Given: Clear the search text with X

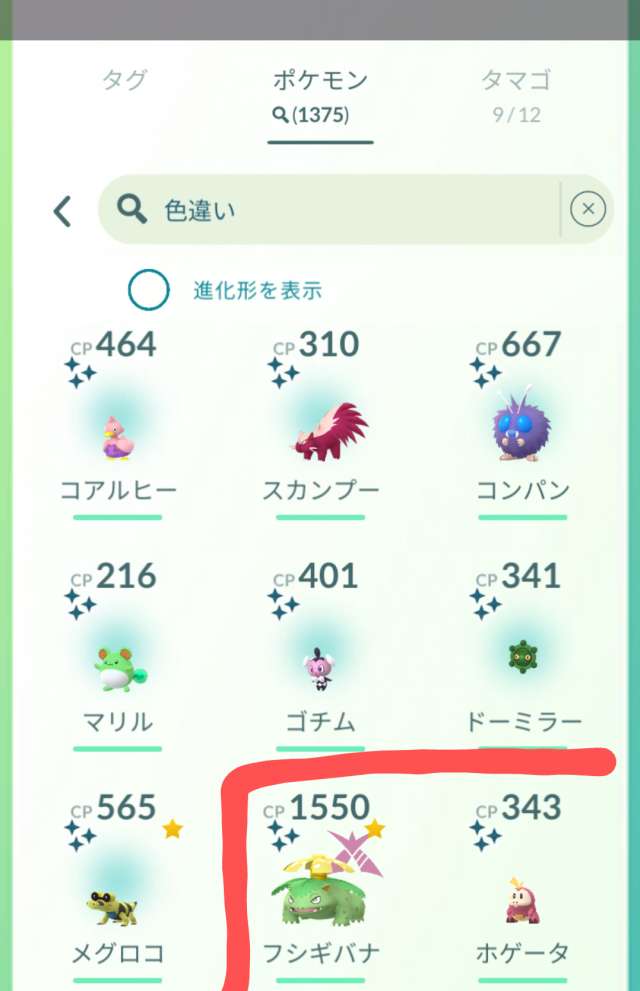Looking at the screenshot, I should click(x=588, y=209).
